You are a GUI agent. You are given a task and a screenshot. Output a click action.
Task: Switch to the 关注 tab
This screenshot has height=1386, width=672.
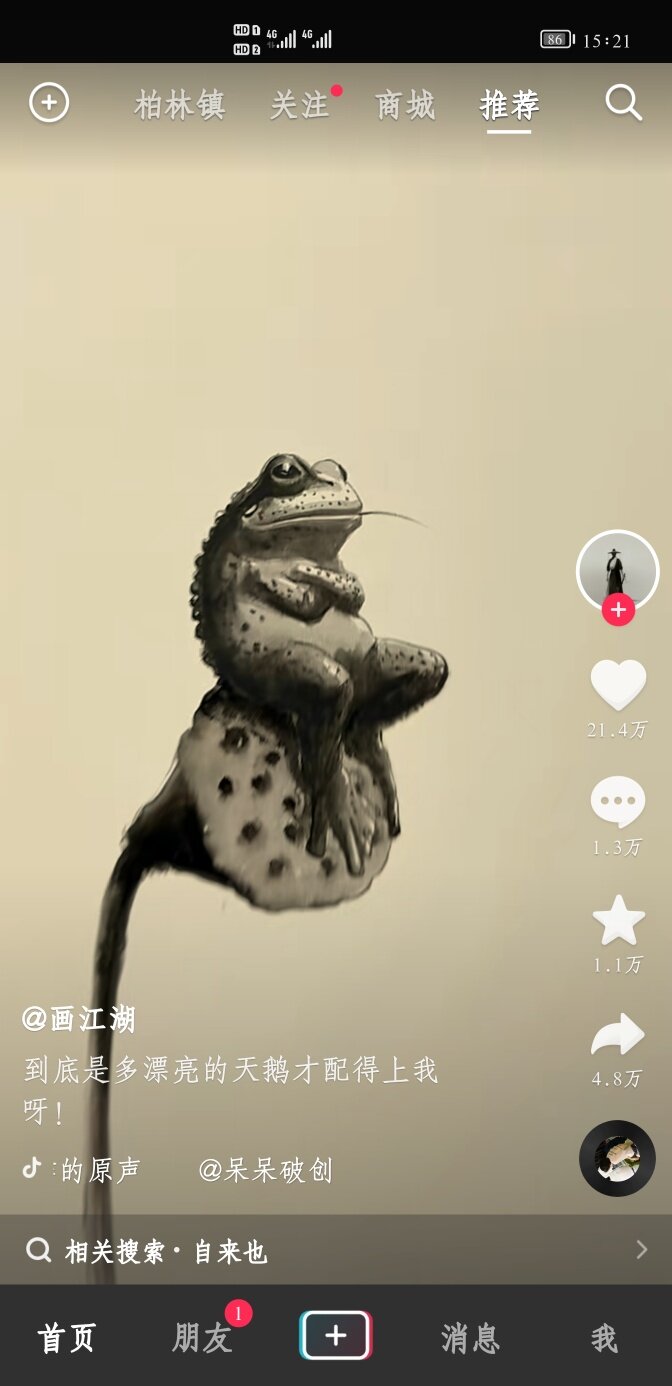point(299,105)
